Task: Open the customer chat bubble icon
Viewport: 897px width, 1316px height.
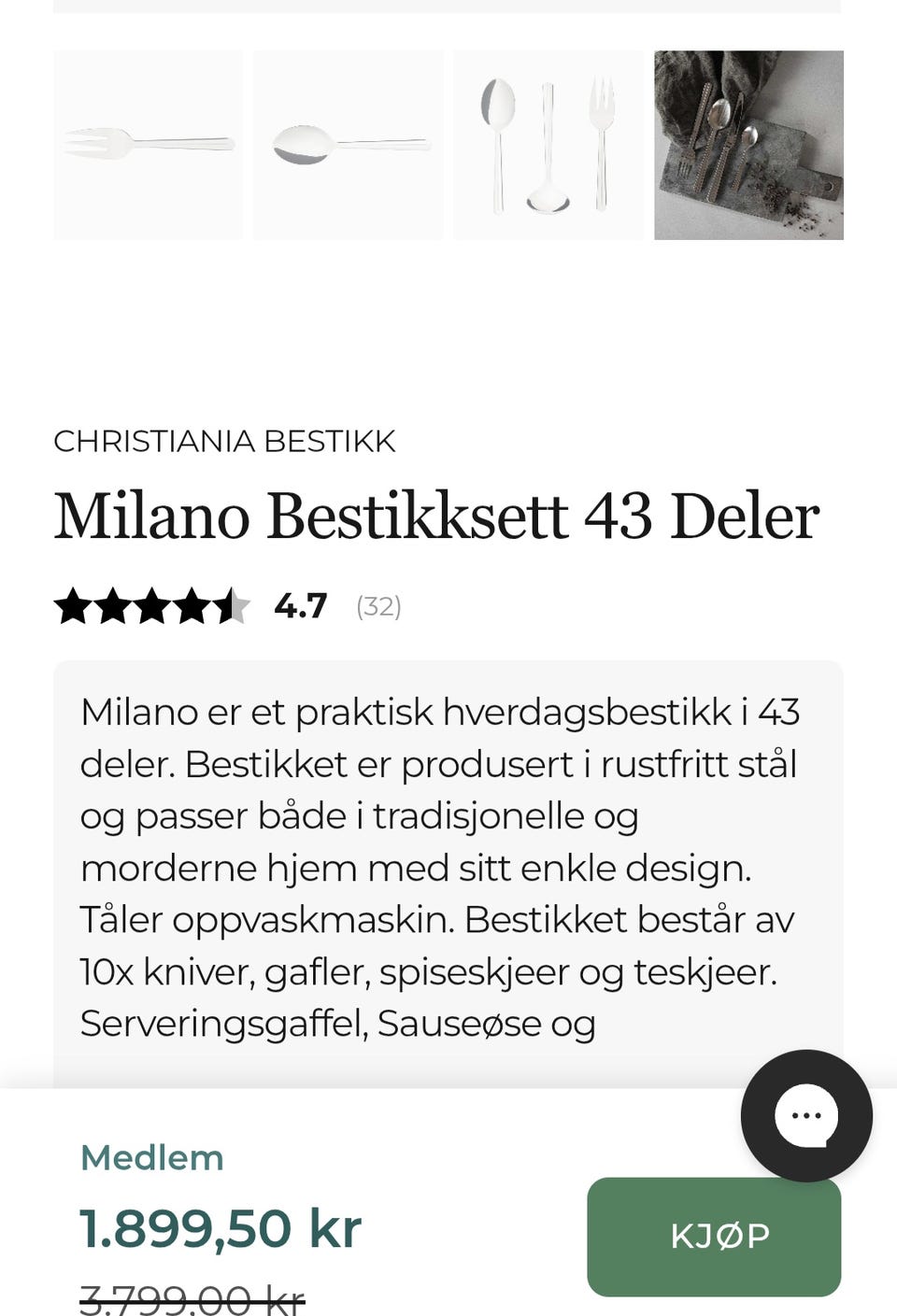Action: click(x=805, y=1114)
